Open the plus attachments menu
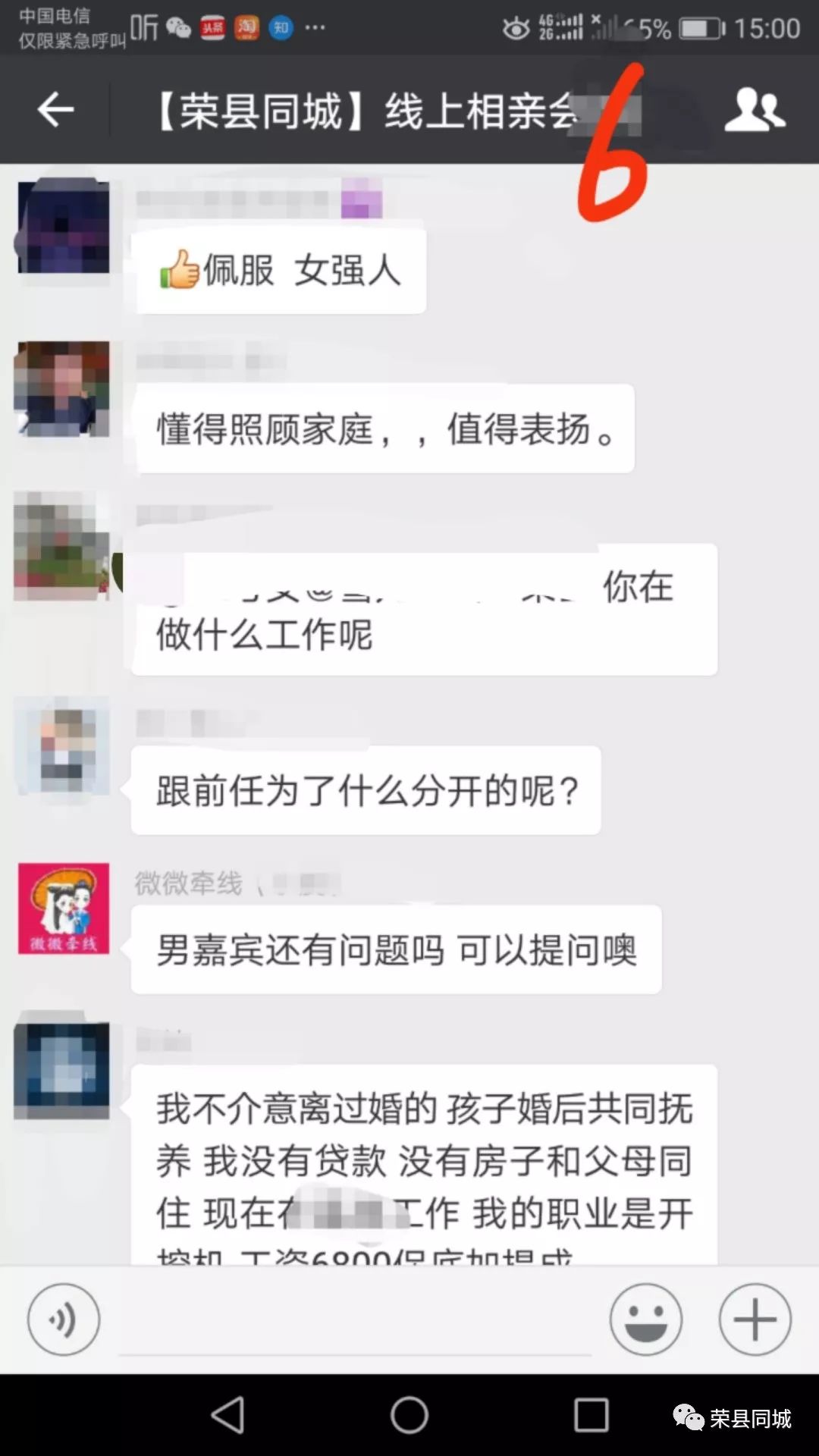This screenshot has height=1456, width=819. point(755,1320)
